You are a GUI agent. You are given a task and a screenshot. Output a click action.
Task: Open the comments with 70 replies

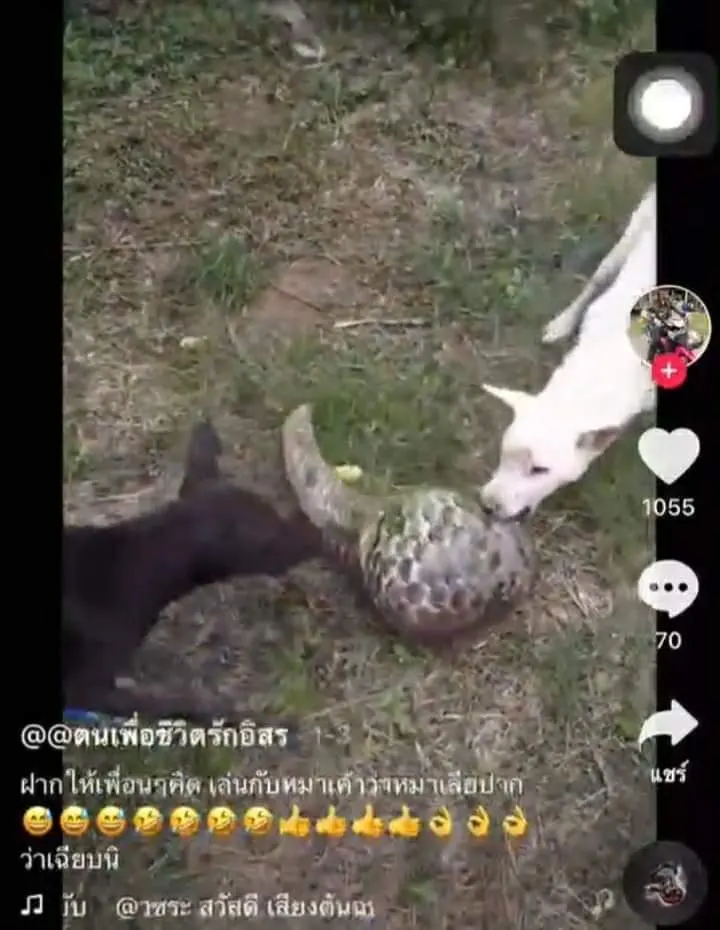[x=668, y=588]
